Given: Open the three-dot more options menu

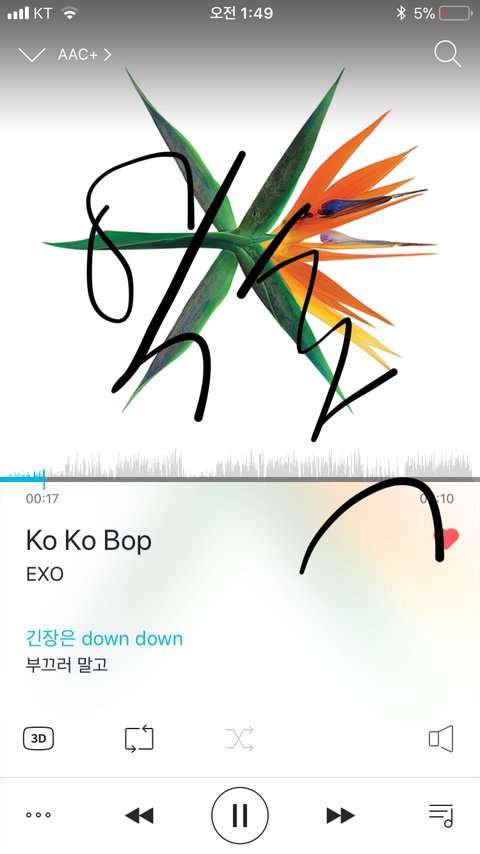Looking at the screenshot, I should [38, 815].
